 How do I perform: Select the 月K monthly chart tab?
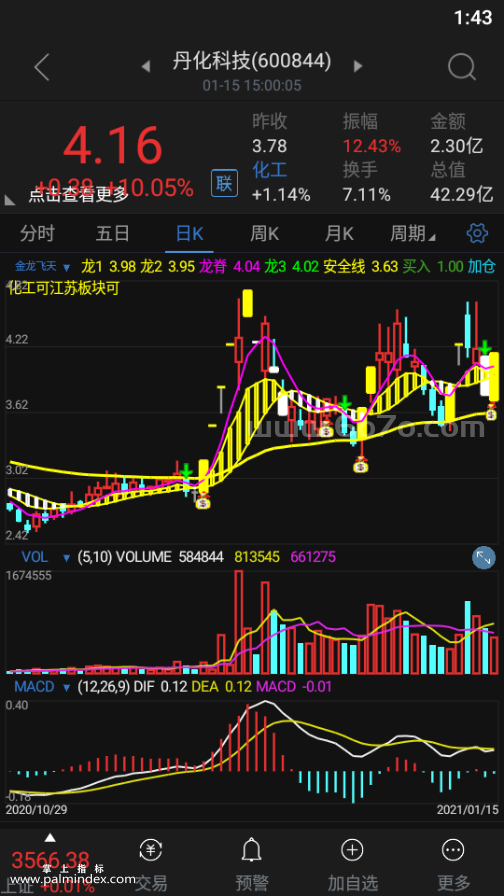coord(339,234)
